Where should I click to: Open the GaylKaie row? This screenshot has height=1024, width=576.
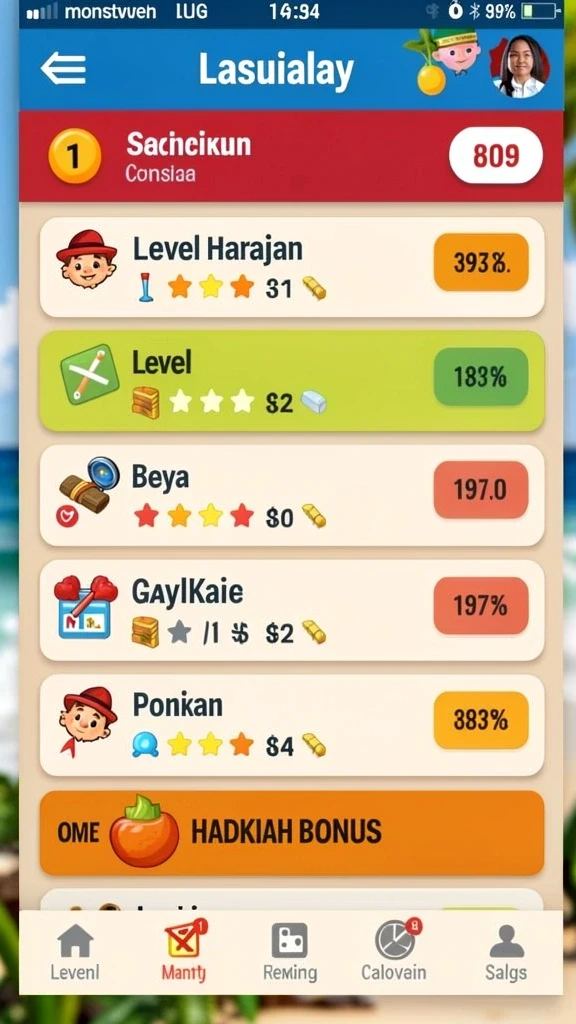(x=292, y=610)
